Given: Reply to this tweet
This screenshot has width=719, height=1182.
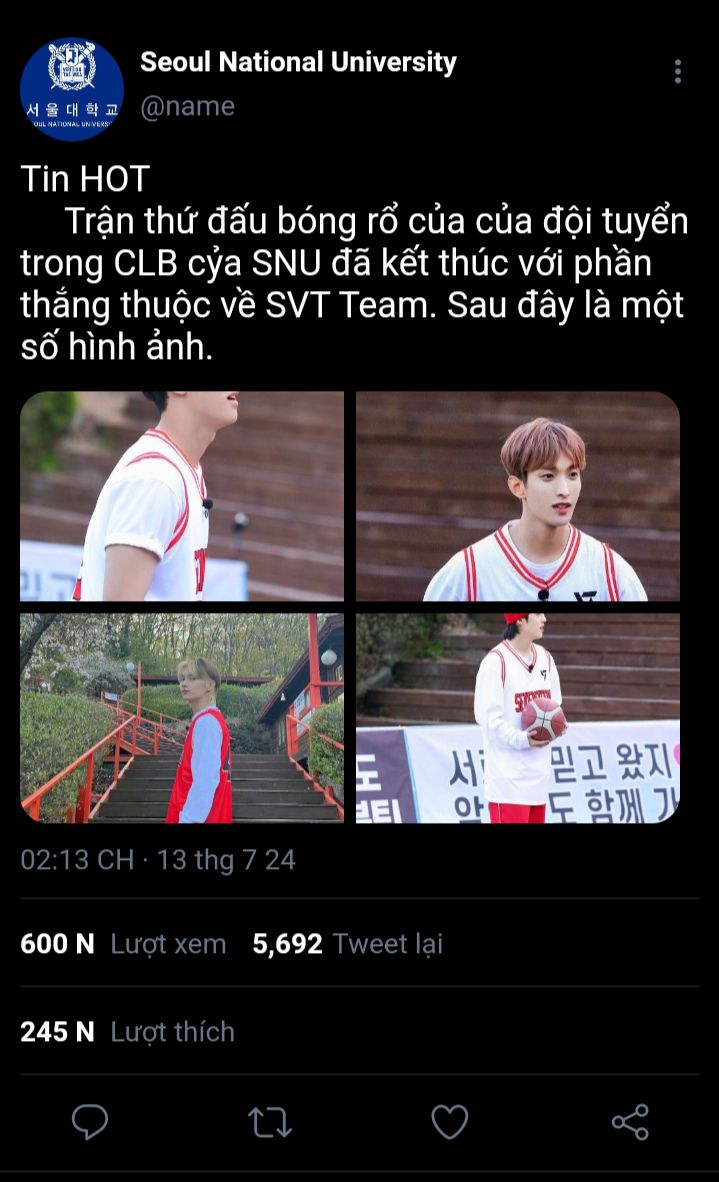Looking at the screenshot, I should point(90,1121).
